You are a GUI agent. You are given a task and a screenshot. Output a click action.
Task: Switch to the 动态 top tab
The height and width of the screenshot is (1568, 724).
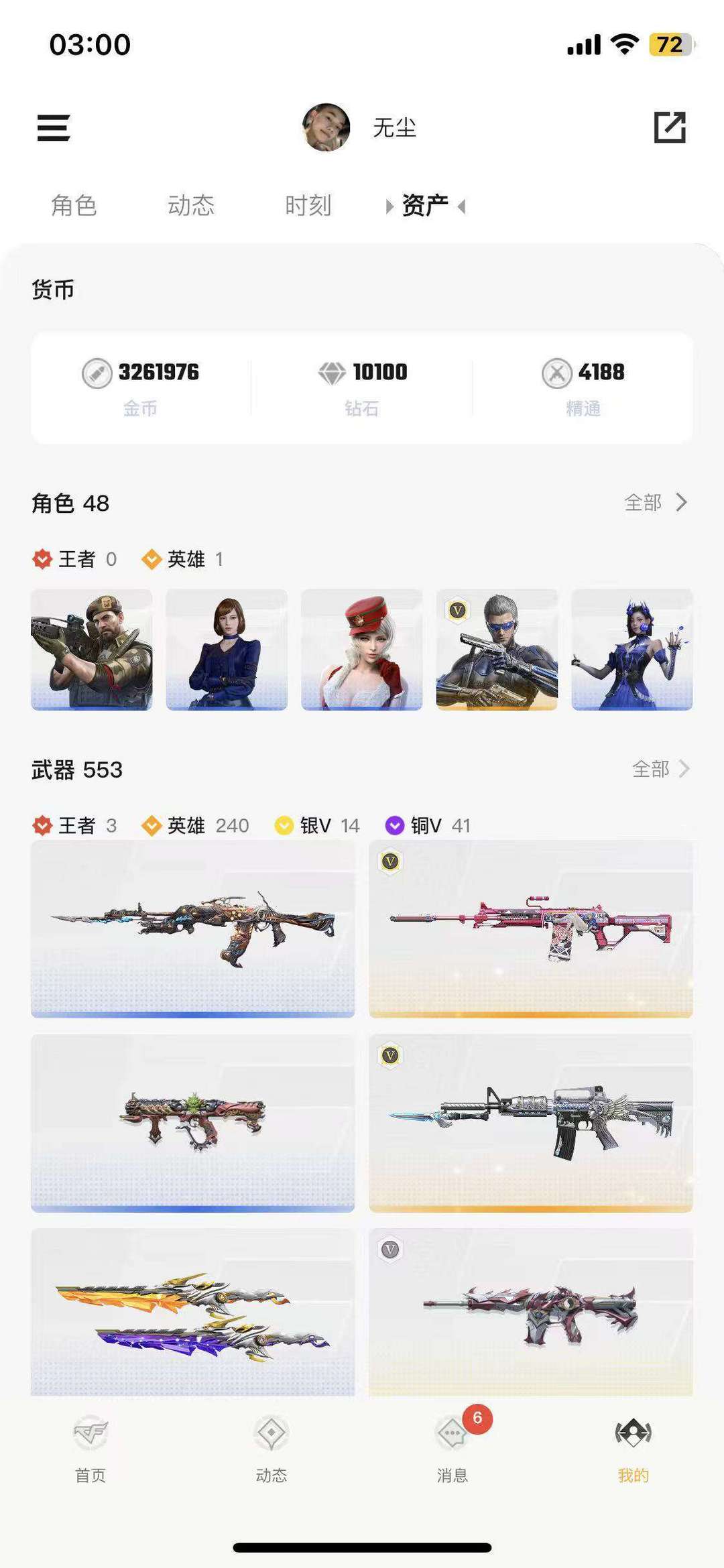coord(191,205)
